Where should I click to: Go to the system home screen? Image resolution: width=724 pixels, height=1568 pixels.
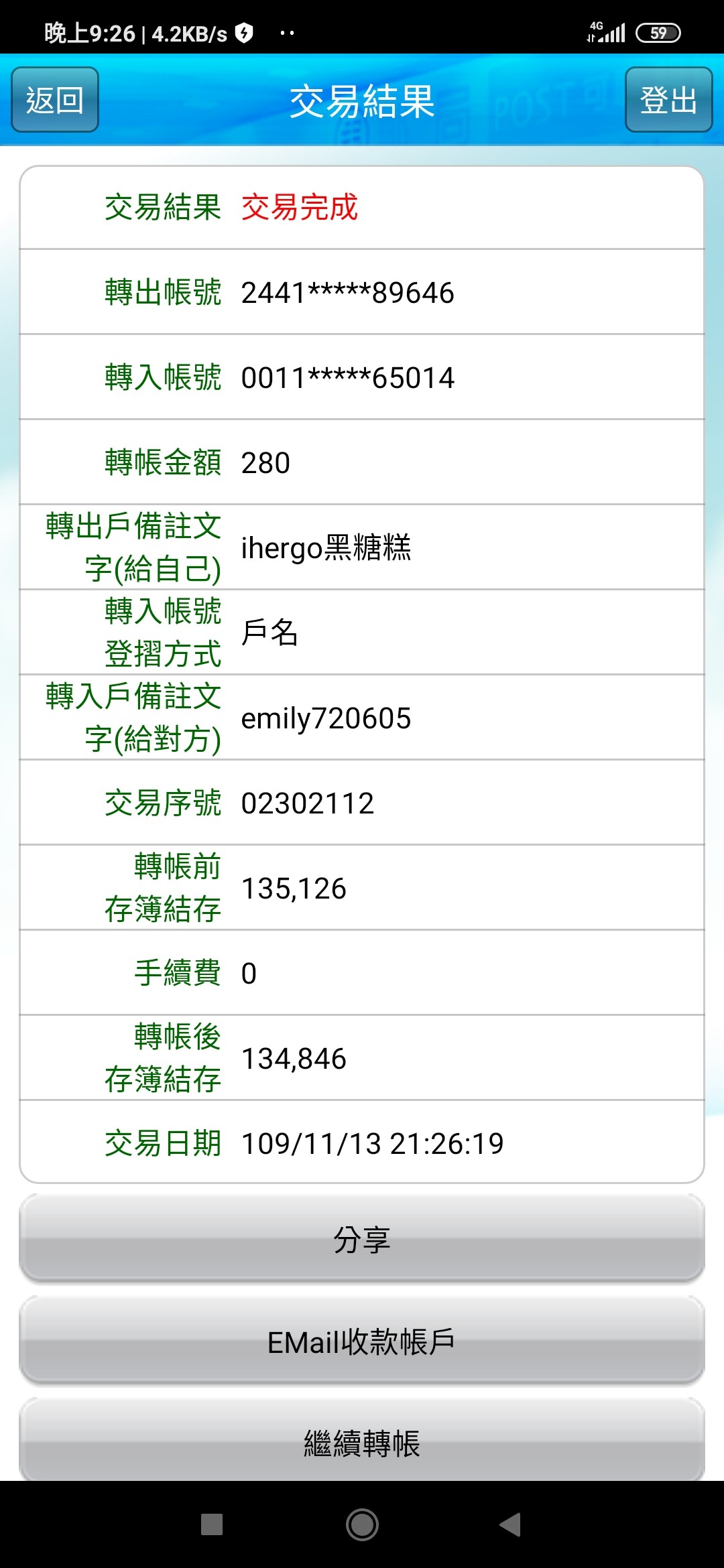pos(362,1524)
